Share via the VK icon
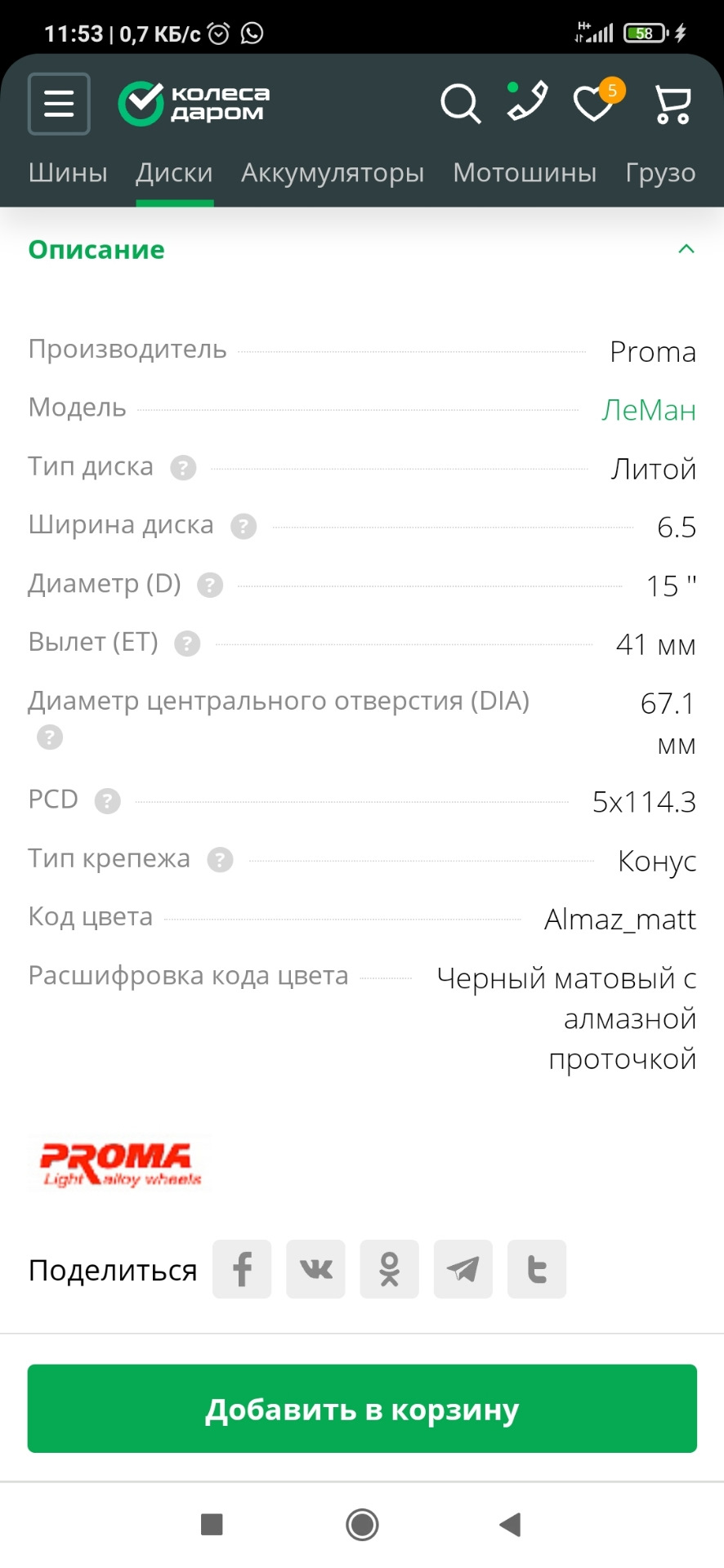This screenshot has width=724, height=1568. coord(315,1269)
